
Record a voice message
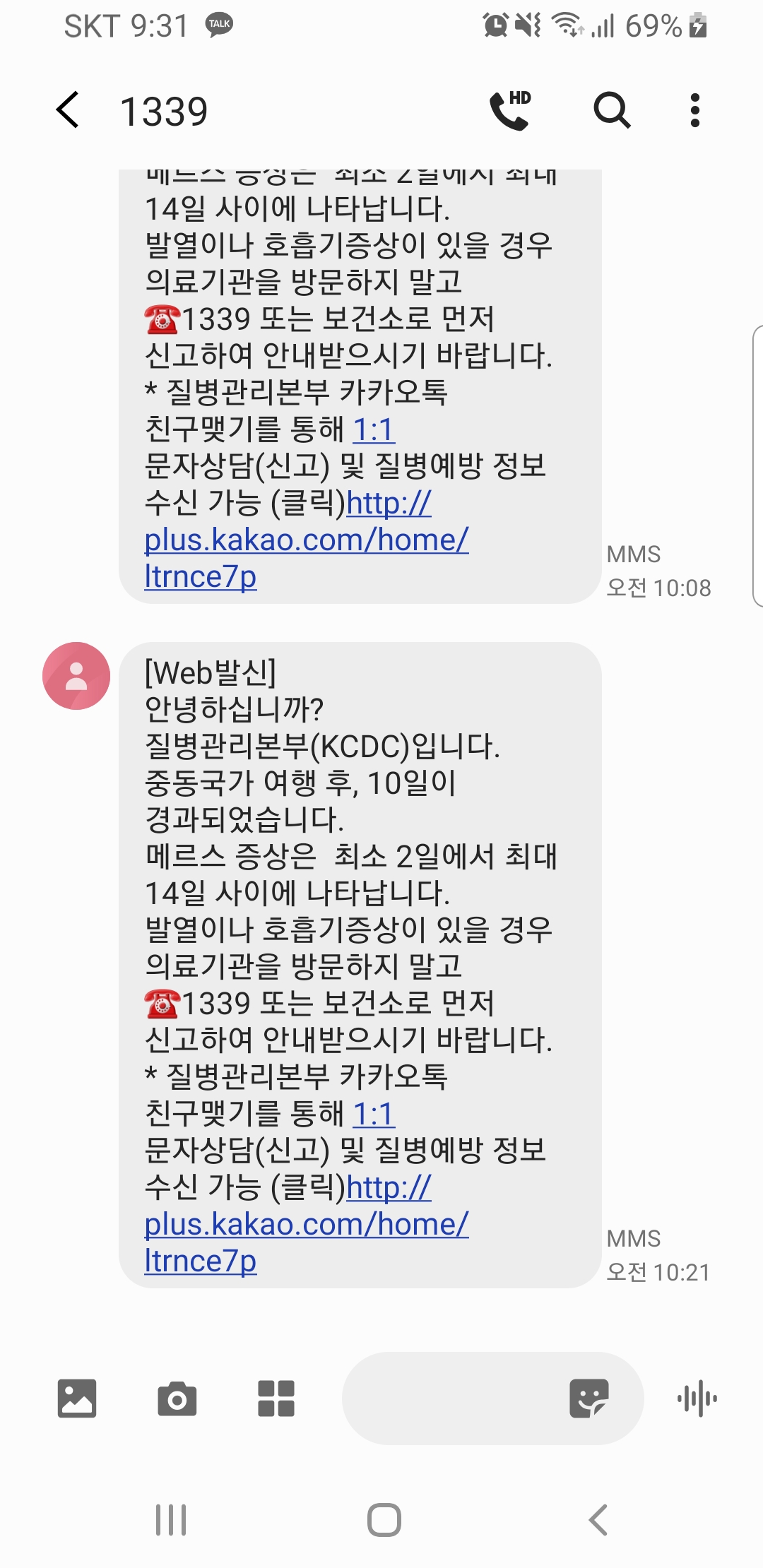[x=697, y=1398]
